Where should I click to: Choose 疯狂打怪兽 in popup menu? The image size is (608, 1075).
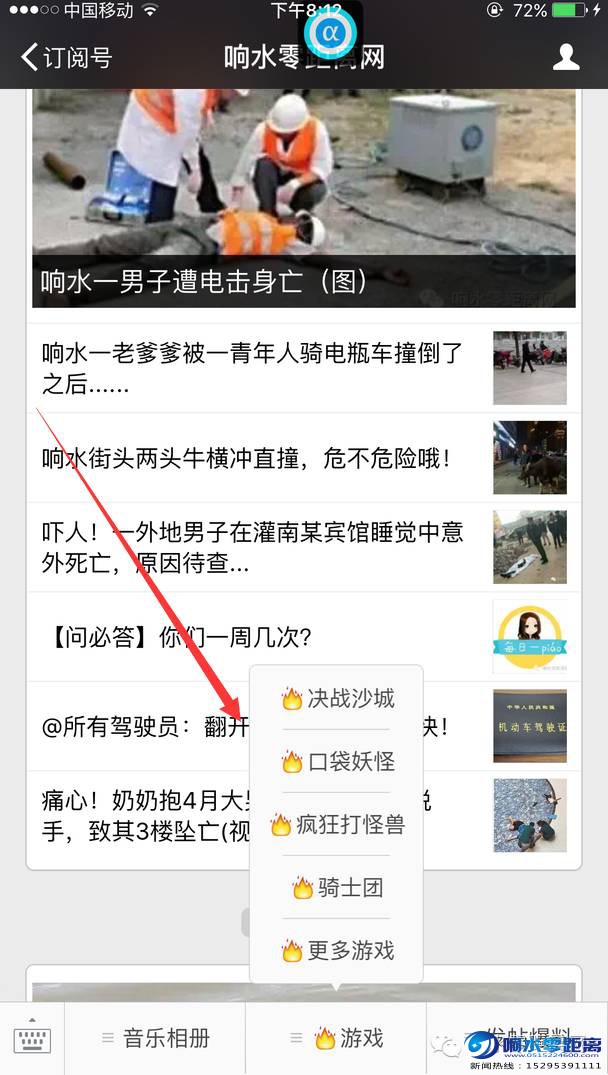tap(337, 825)
